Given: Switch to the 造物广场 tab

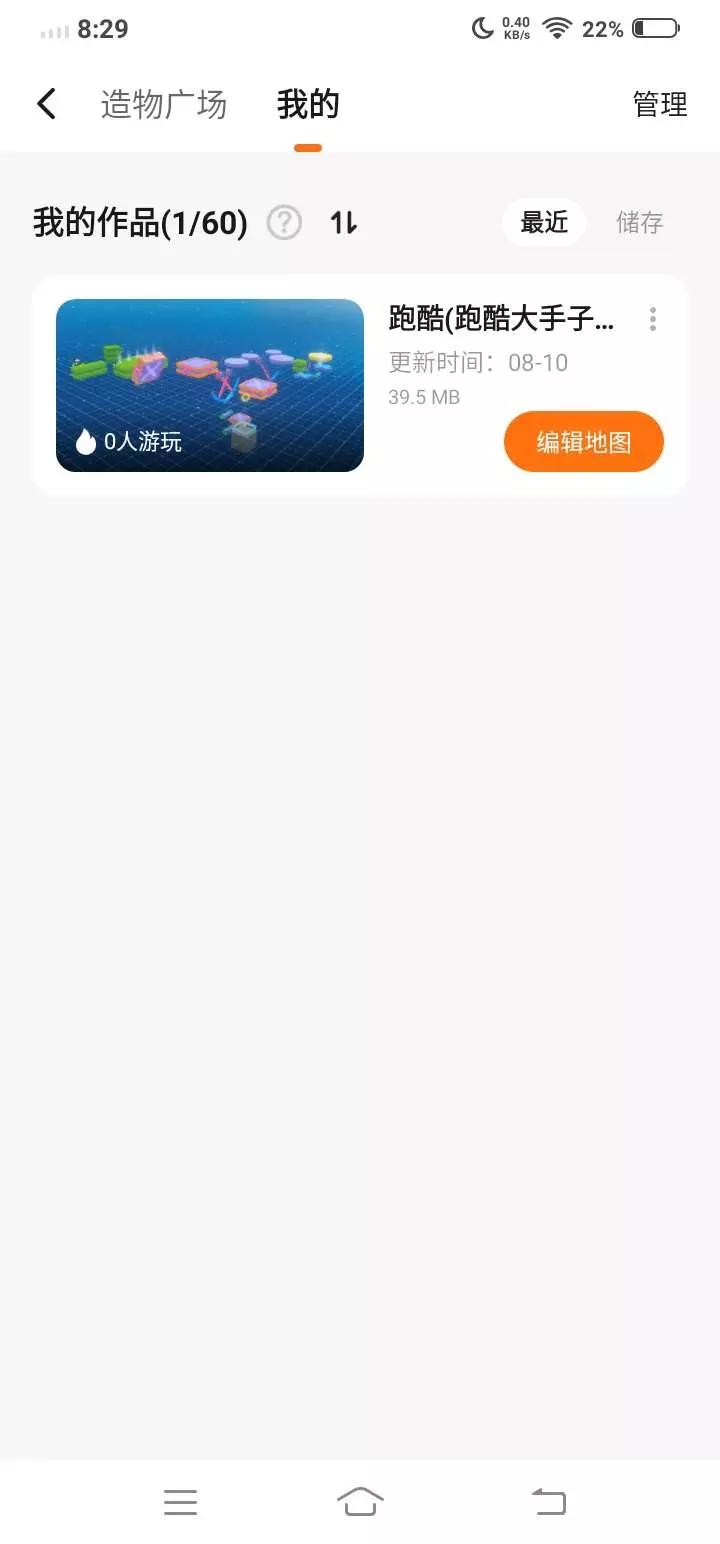Looking at the screenshot, I should tap(164, 104).
